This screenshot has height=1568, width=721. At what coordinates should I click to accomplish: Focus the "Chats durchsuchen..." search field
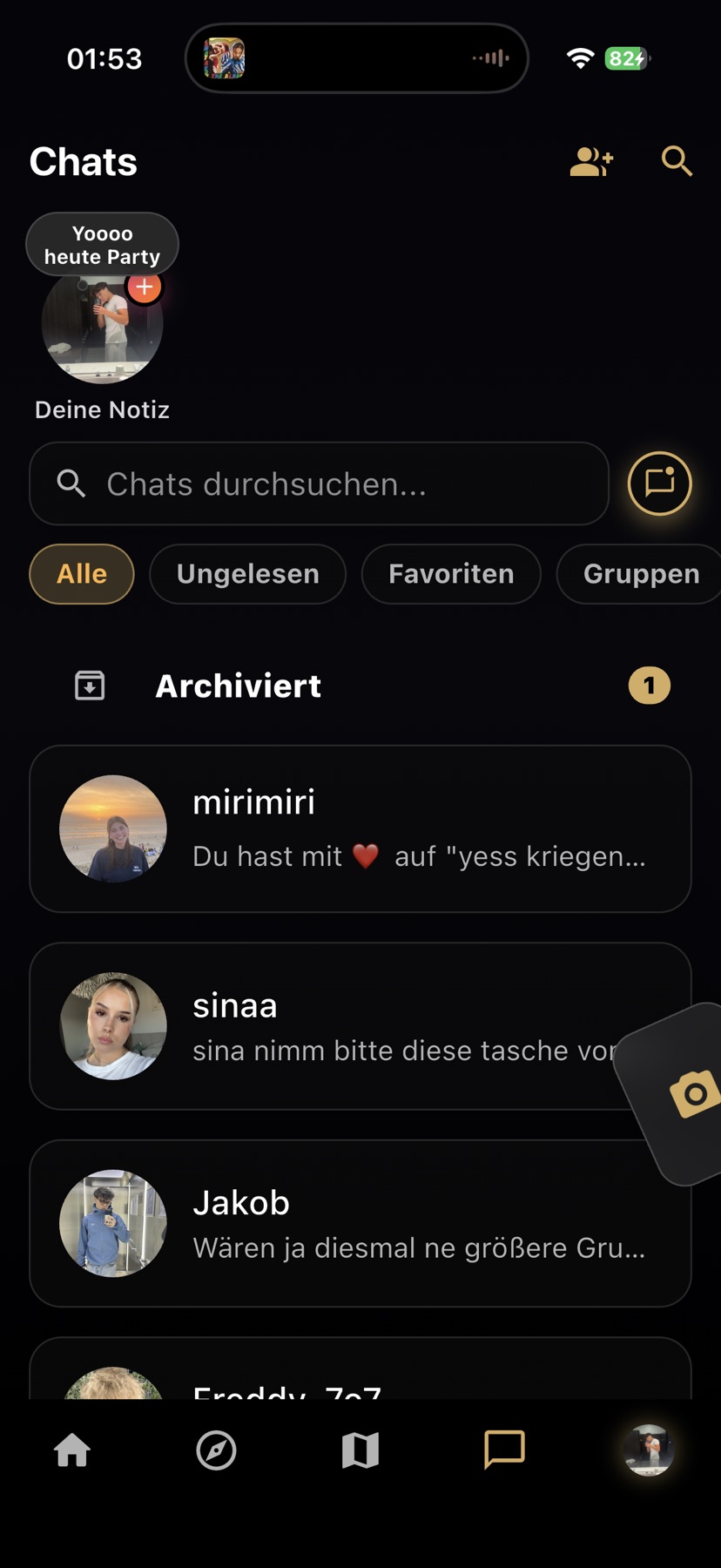click(319, 483)
